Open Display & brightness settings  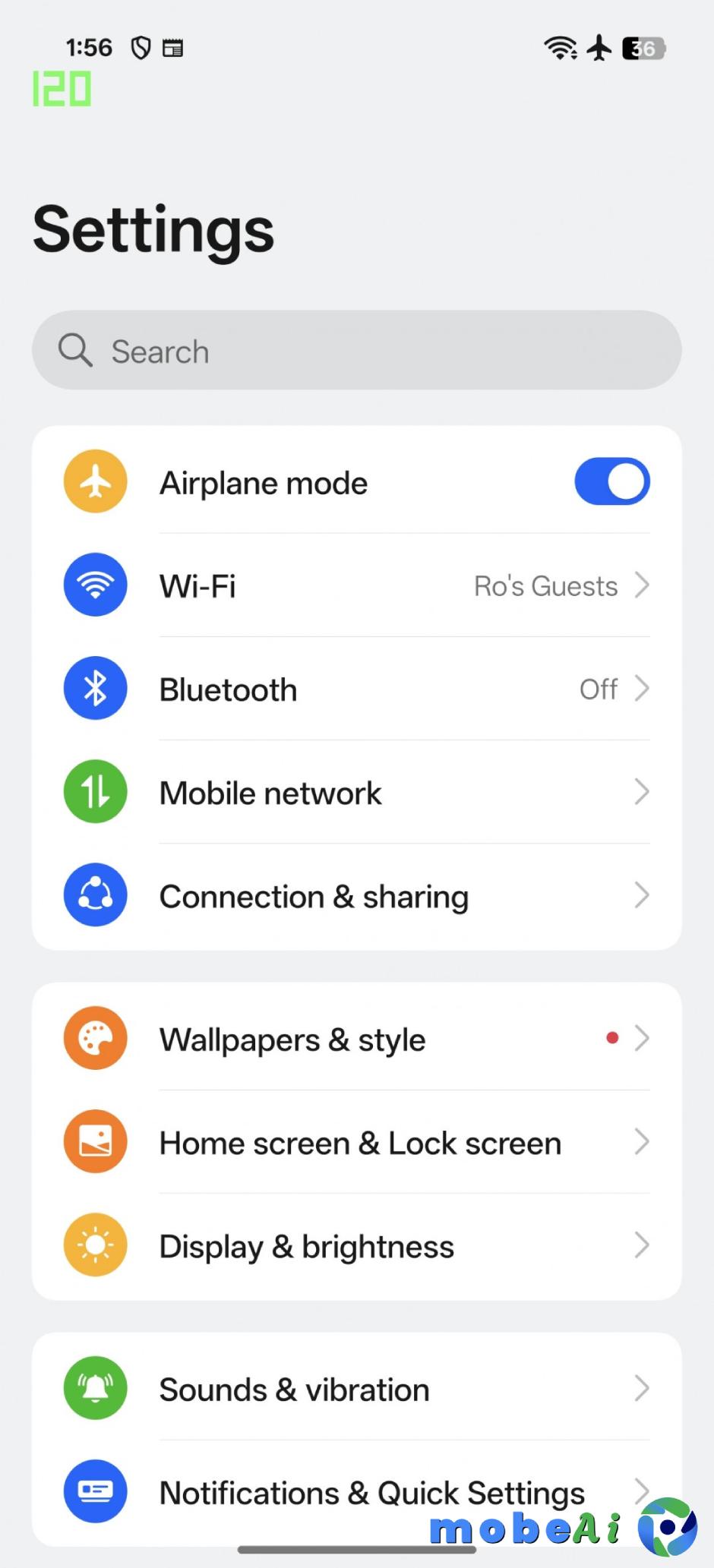coord(355,1246)
